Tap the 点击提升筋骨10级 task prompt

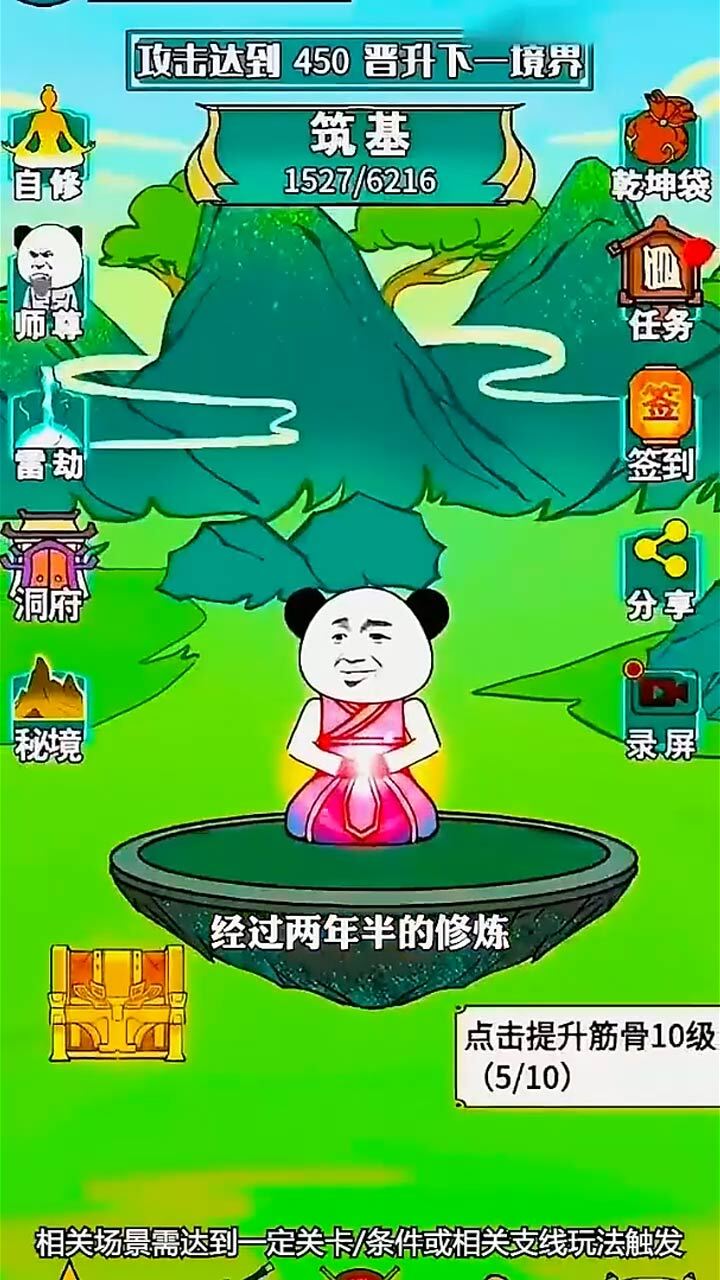(x=588, y=1056)
